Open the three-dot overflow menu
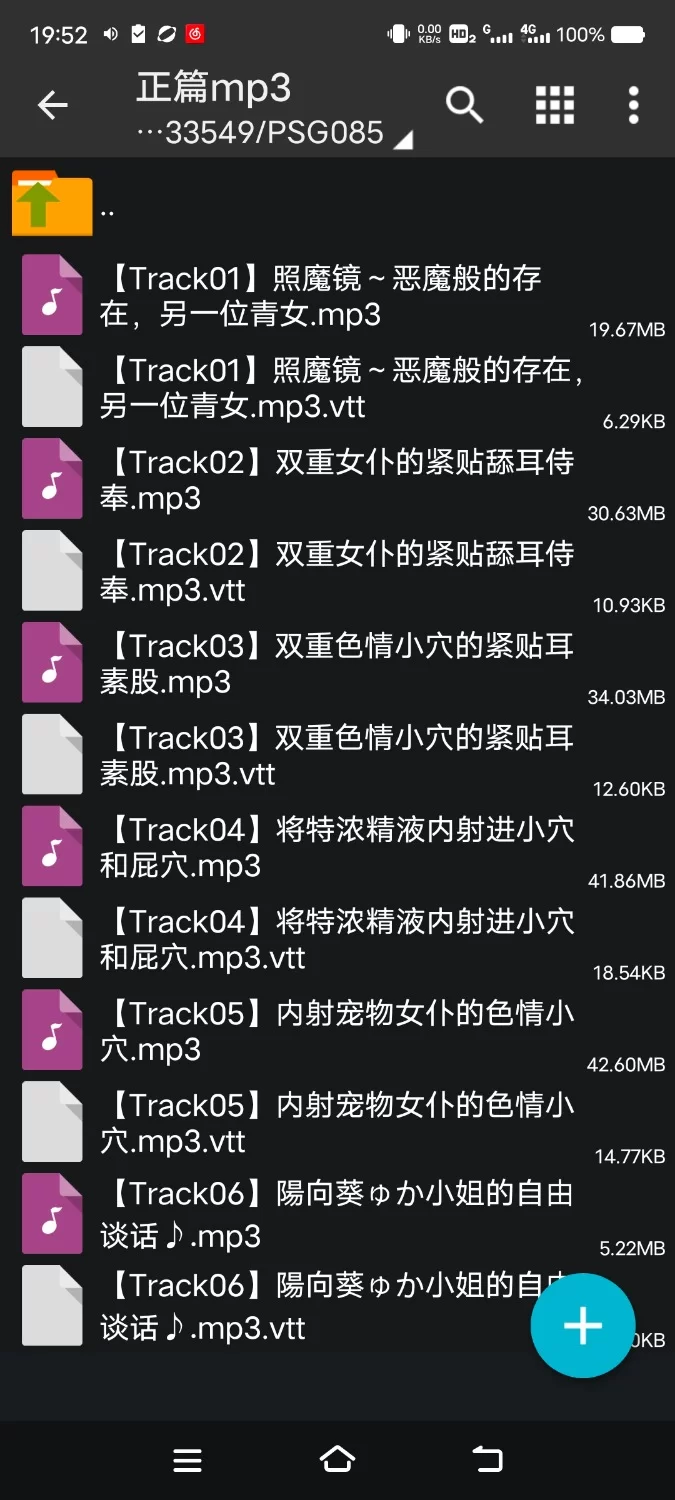This screenshot has height=1500, width=675. (633, 104)
